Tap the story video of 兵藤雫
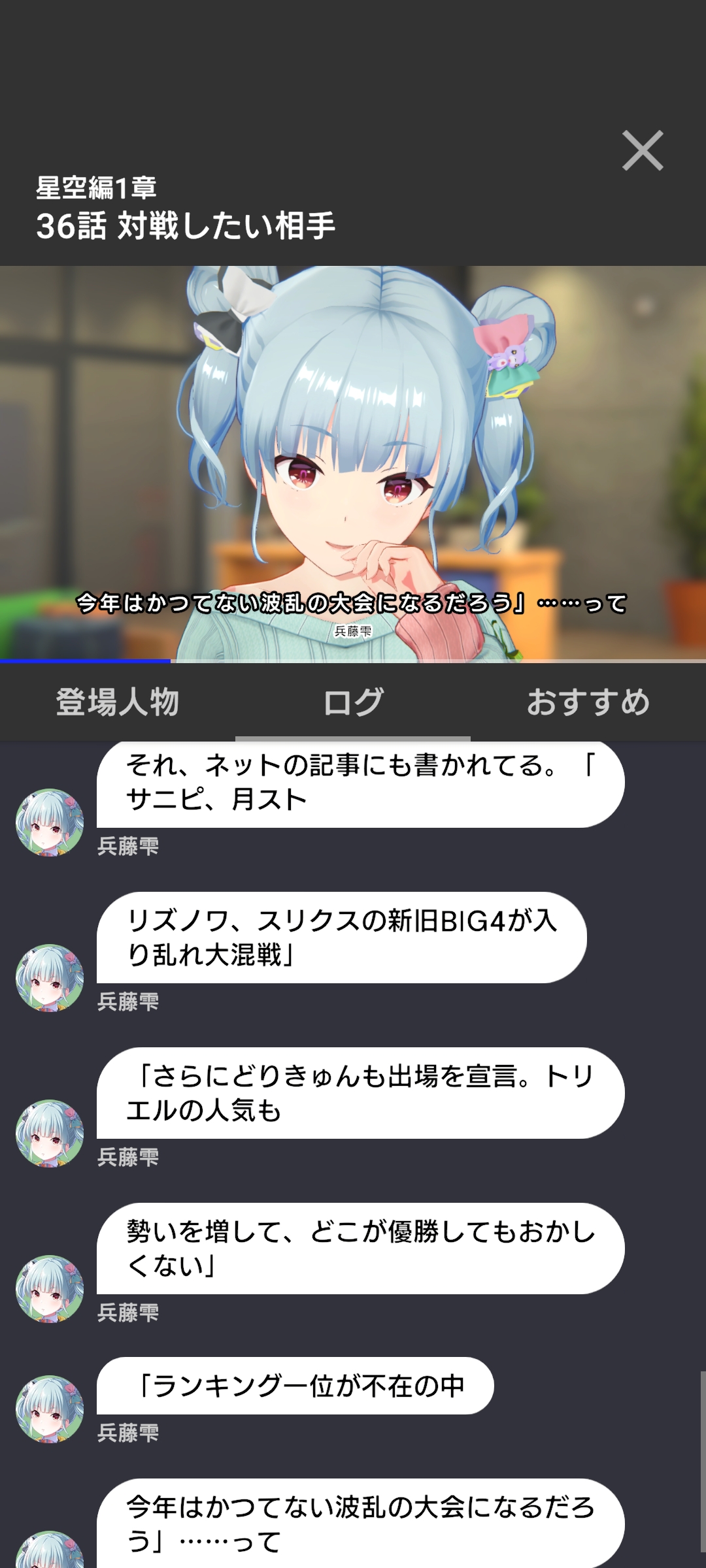This screenshot has width=706, height=1568. [353, 457]
